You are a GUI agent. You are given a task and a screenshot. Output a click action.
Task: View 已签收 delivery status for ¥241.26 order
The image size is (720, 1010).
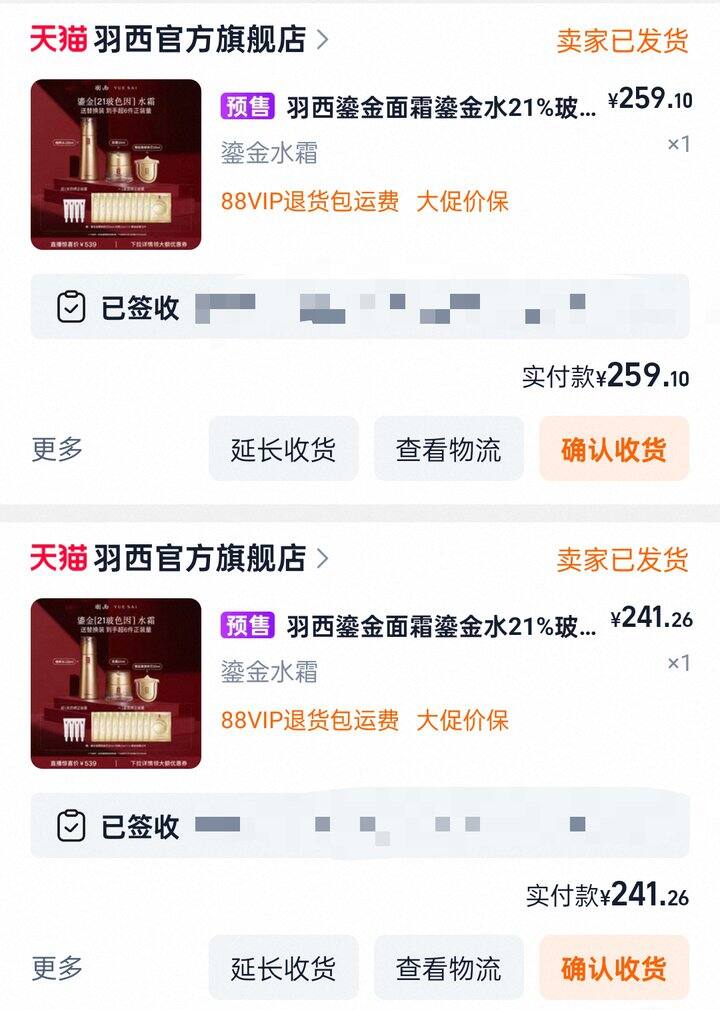coord(140,826)
